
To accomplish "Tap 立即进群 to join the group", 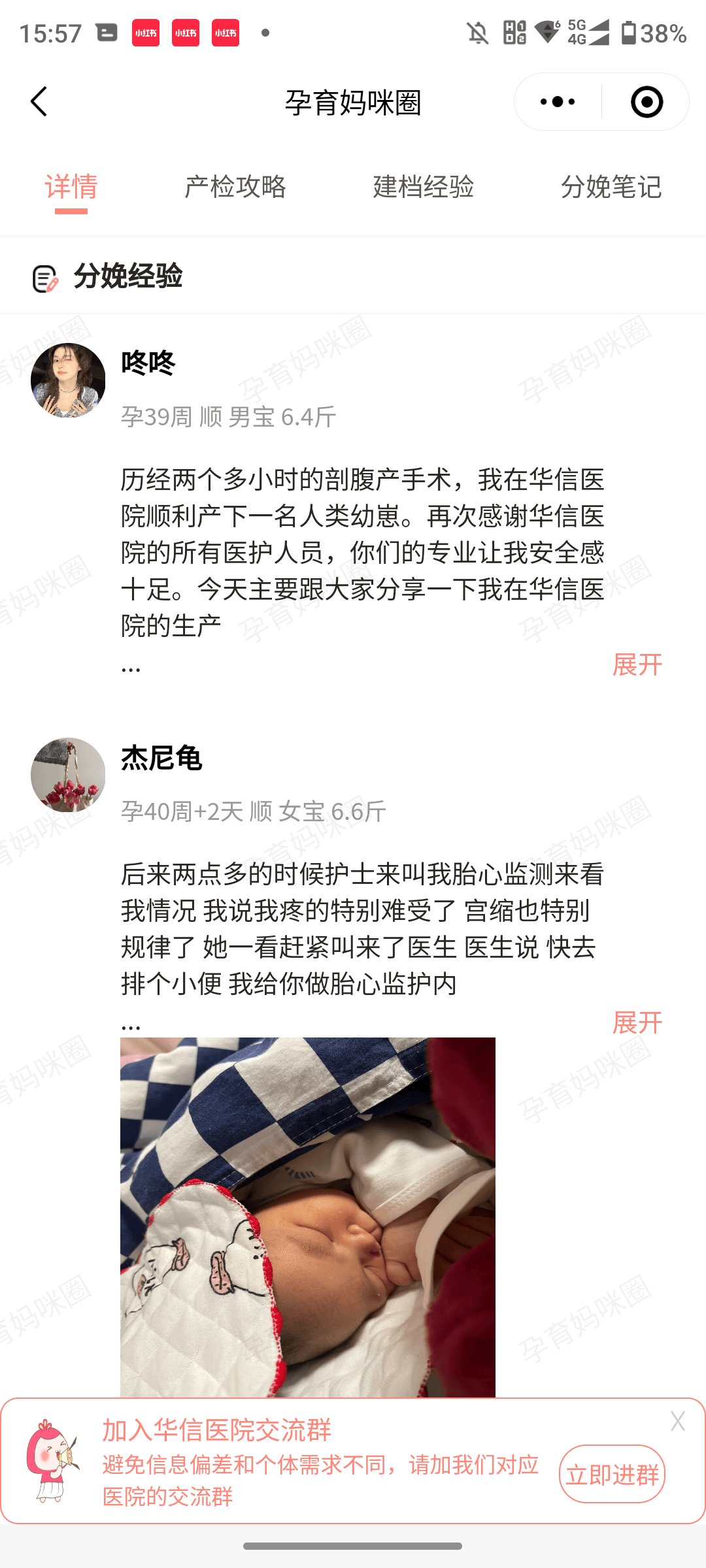I will pyautogui.click(x=612, y=1475).
